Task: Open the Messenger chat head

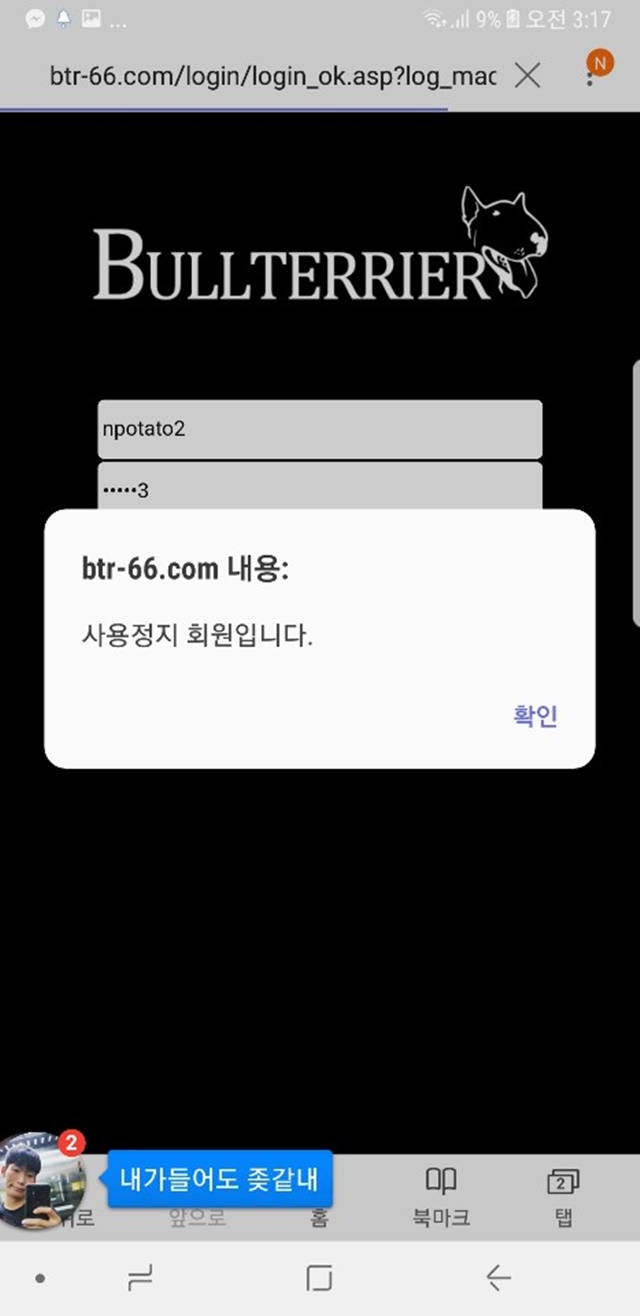Action: click(x=40, y=1181)
